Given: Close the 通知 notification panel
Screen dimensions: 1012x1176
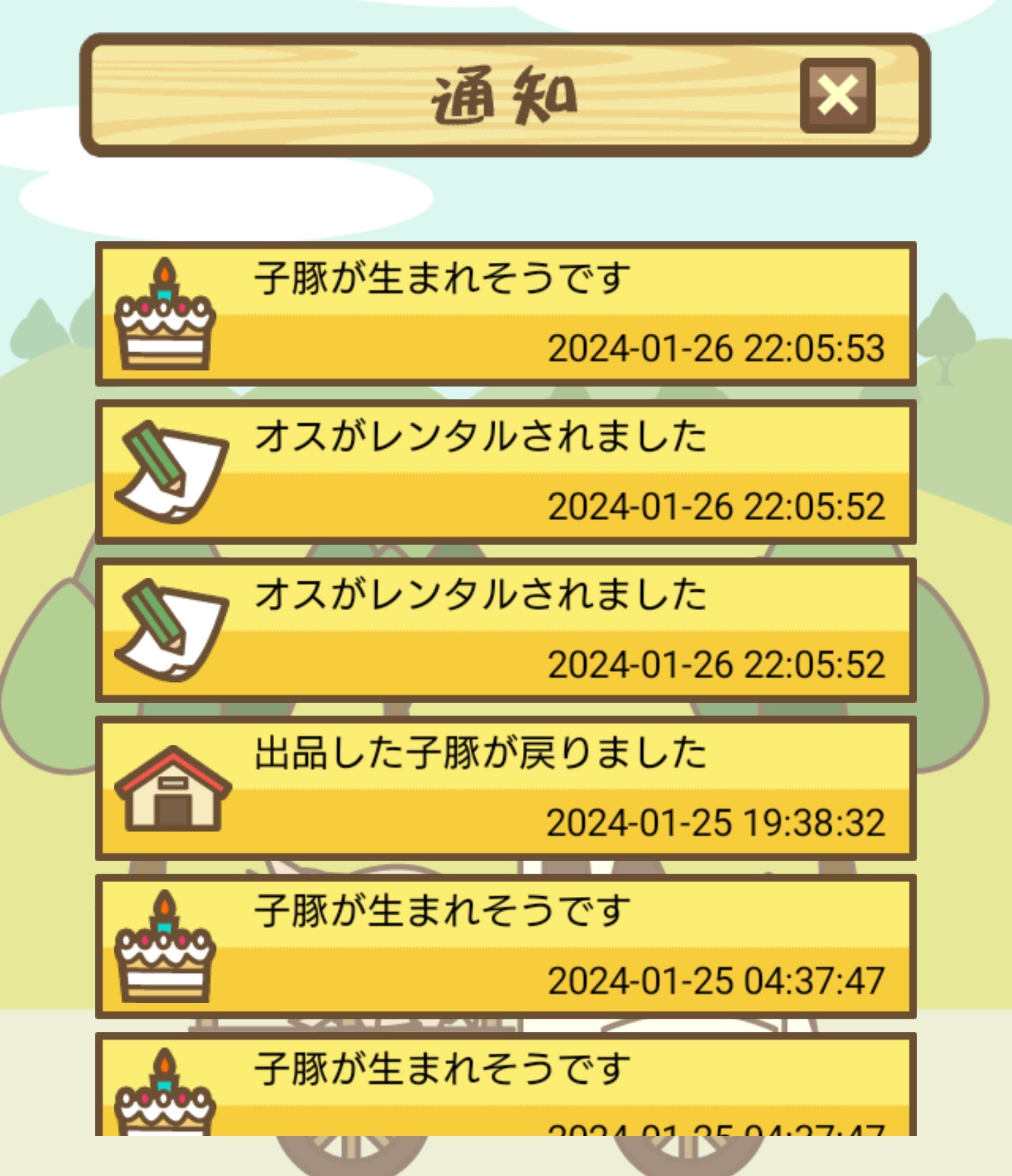Looking at the screenshot, I should click(x=837, y=96).
